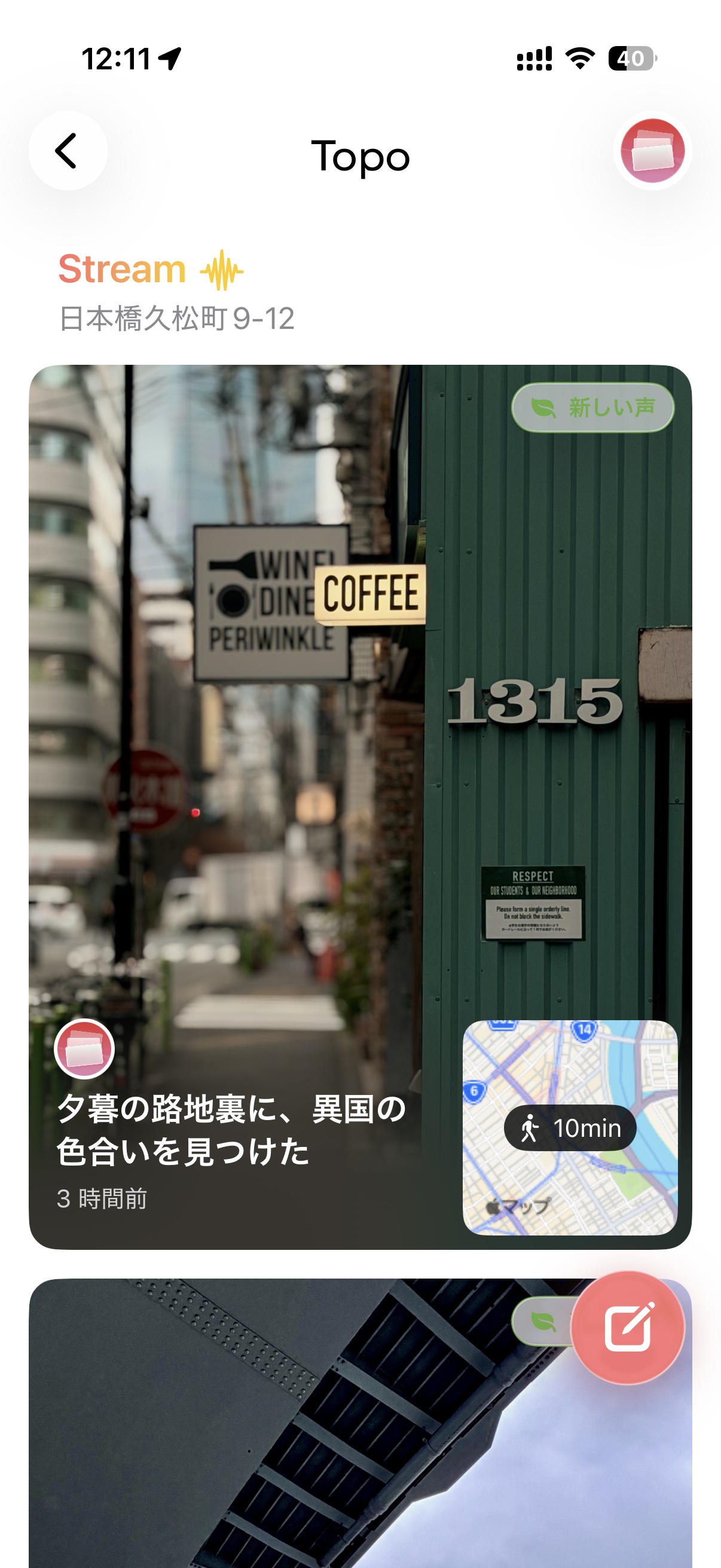This screenshot has width=721, height=1568.
Task: Open the post about 夕暮の路地裏
Action: point(231,1129)
